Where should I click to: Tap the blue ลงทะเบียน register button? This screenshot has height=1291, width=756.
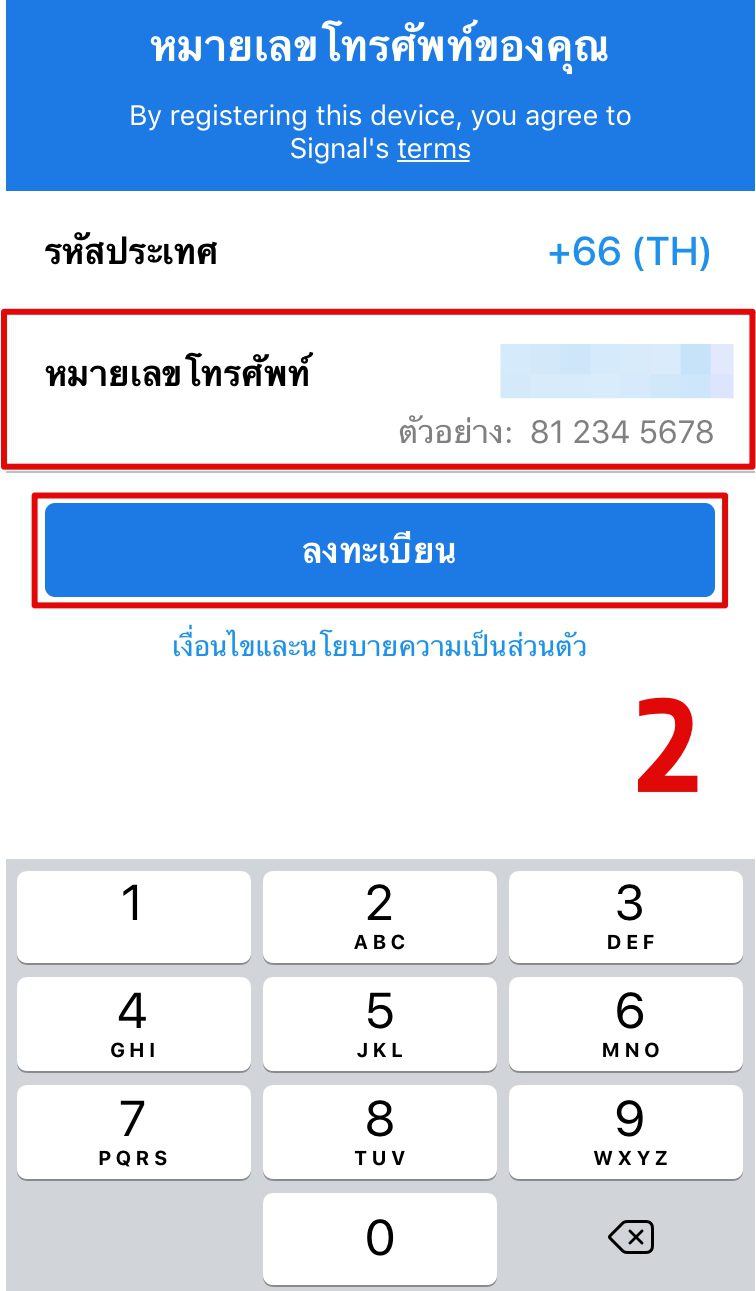(x=379, y=551)
